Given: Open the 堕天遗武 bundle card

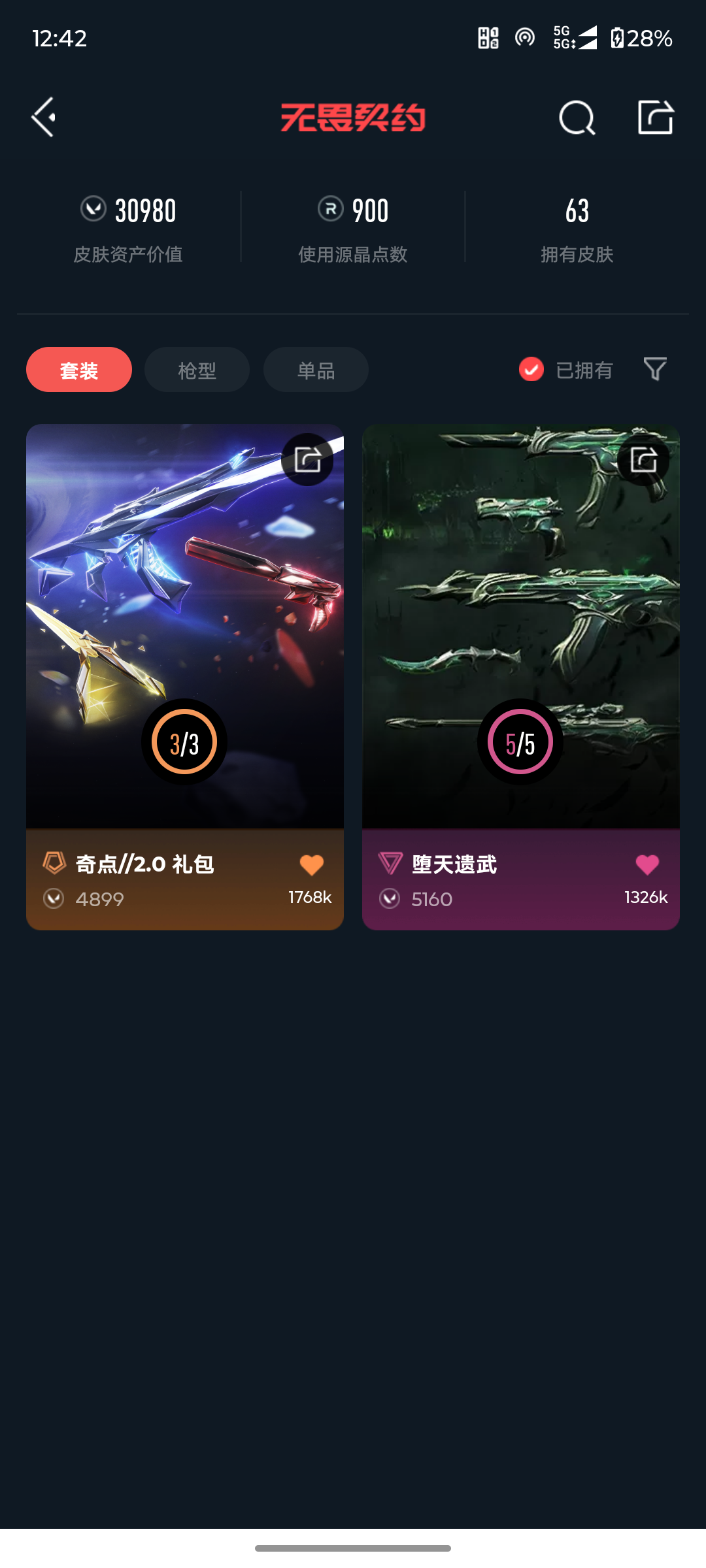Looking at the screenshot, I should pos(520,627).
